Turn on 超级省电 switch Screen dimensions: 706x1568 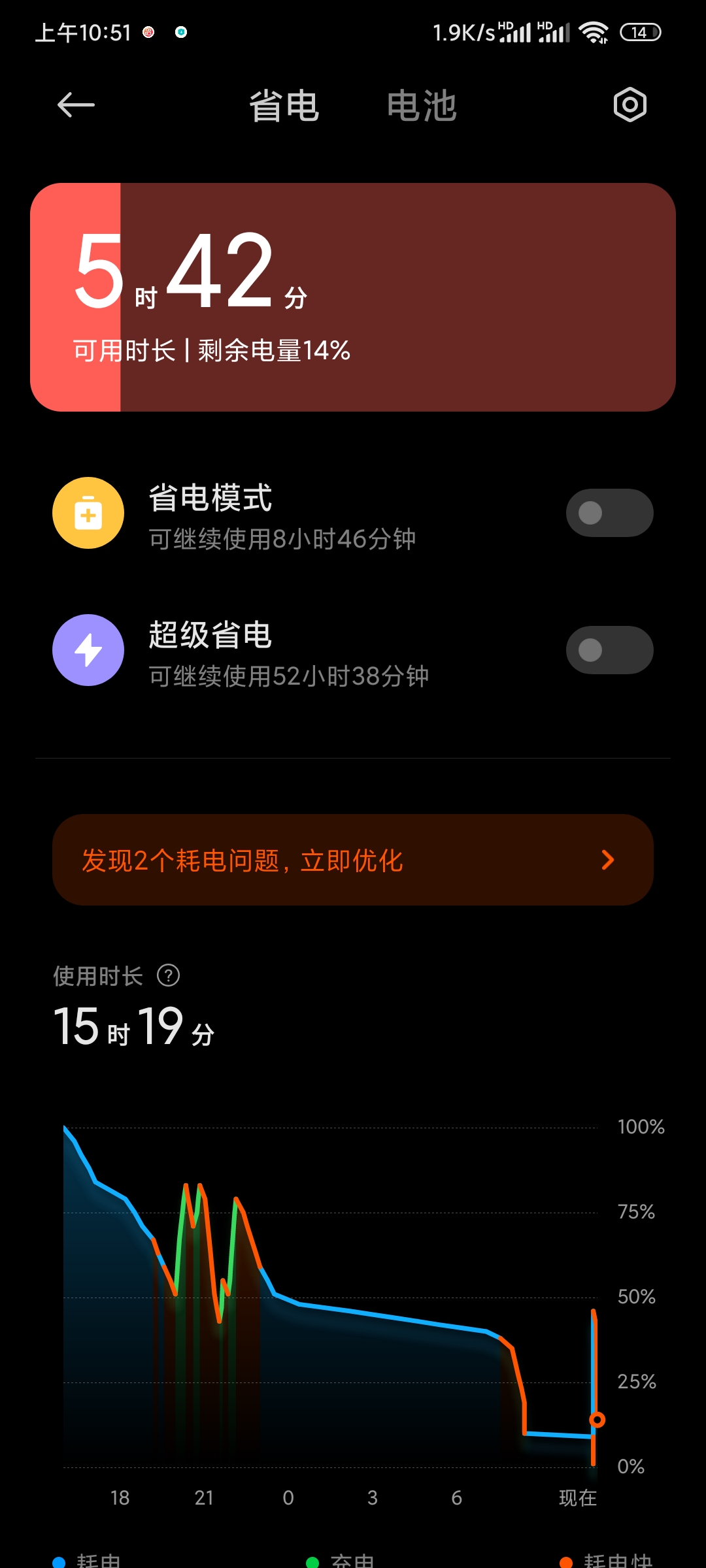point(609,650)
